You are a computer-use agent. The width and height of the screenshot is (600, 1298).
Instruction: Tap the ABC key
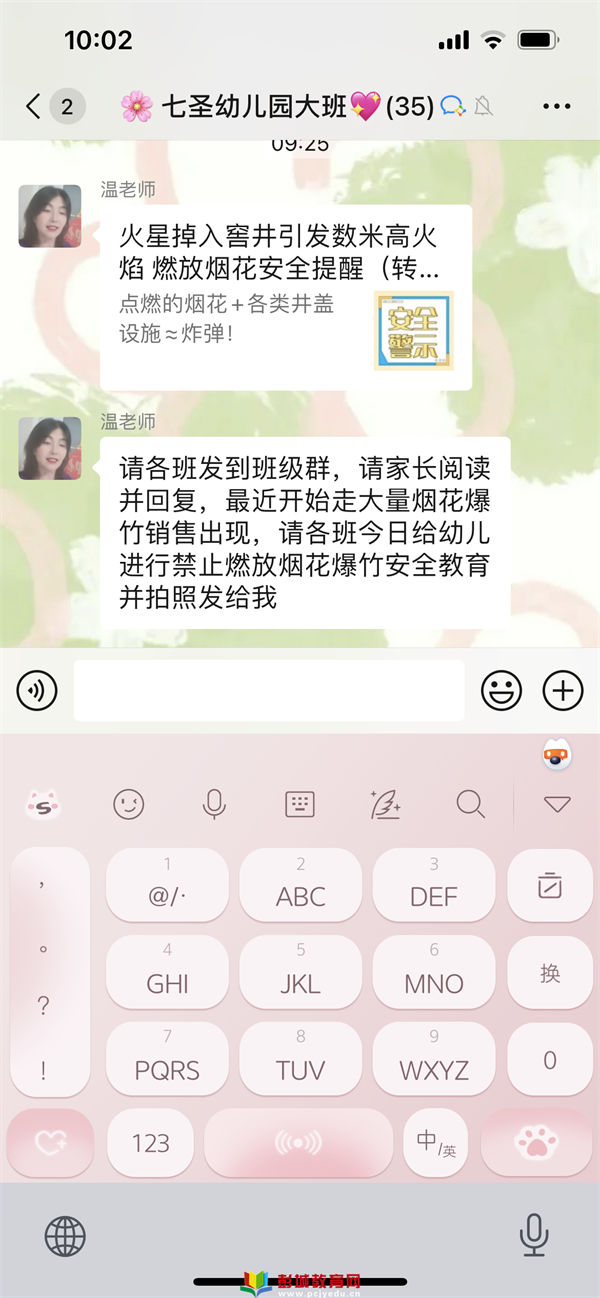(x=300, y=885)
